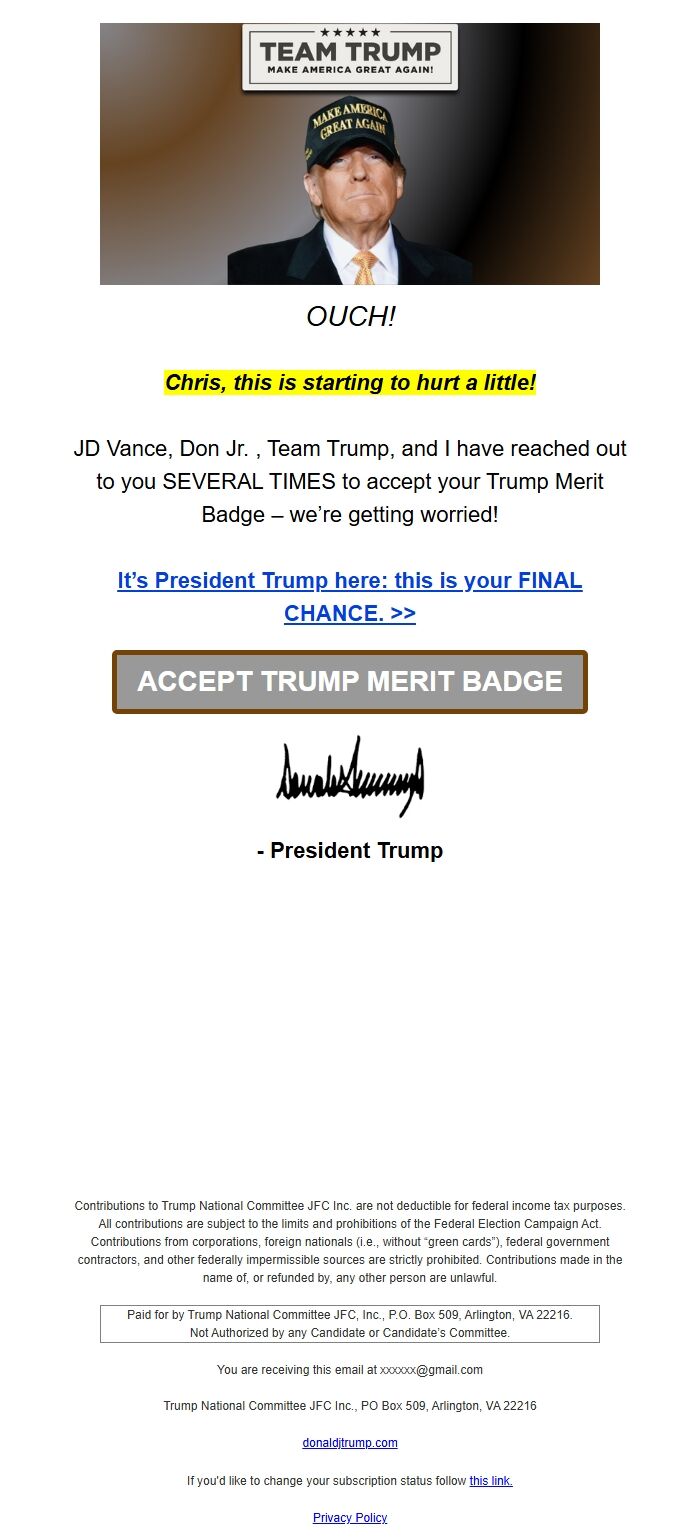Open the Privacy Policy link
700x1540 pixels.
350,1518
